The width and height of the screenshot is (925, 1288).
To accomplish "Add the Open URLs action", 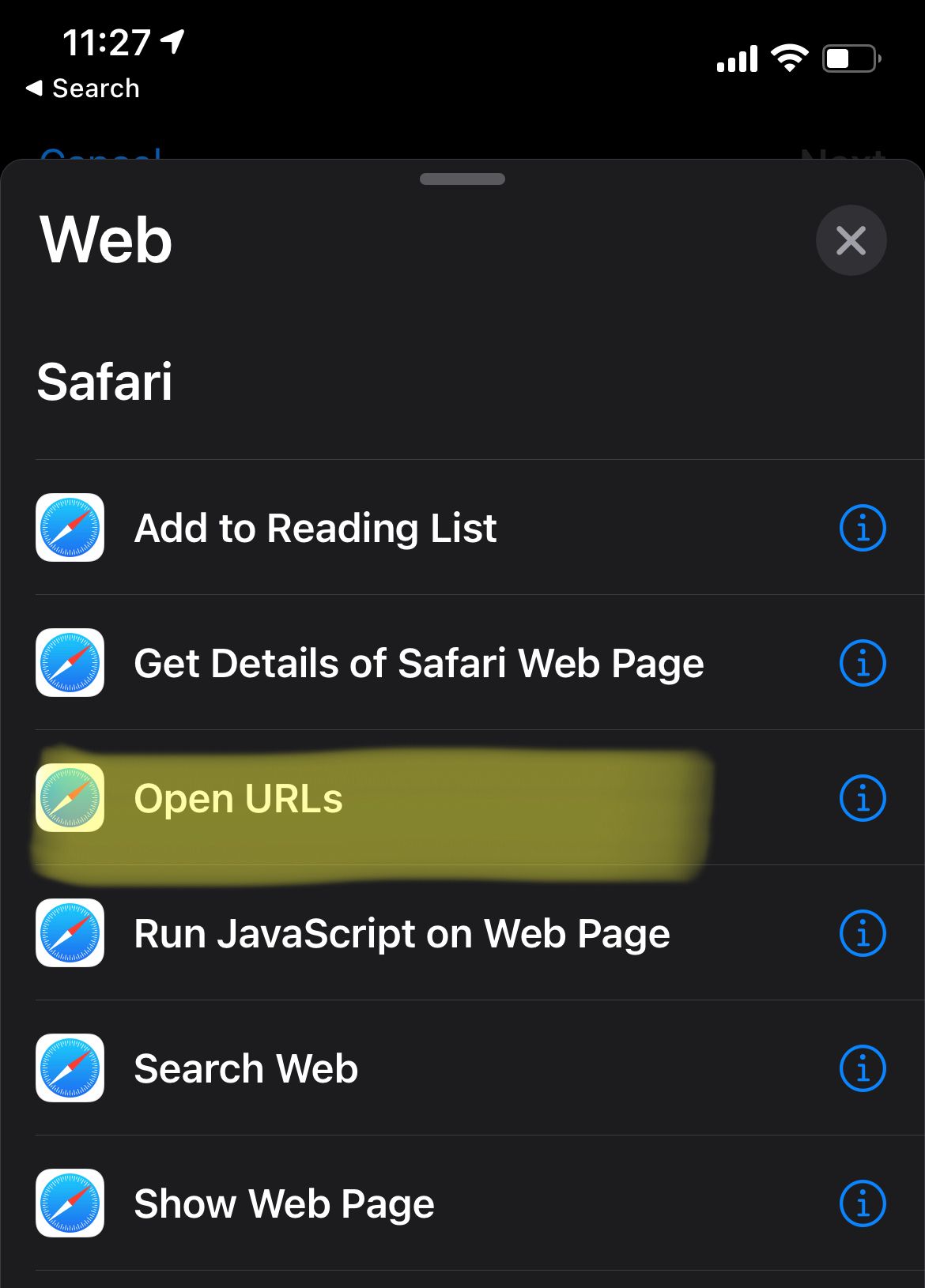I will (x=238, y=798).
